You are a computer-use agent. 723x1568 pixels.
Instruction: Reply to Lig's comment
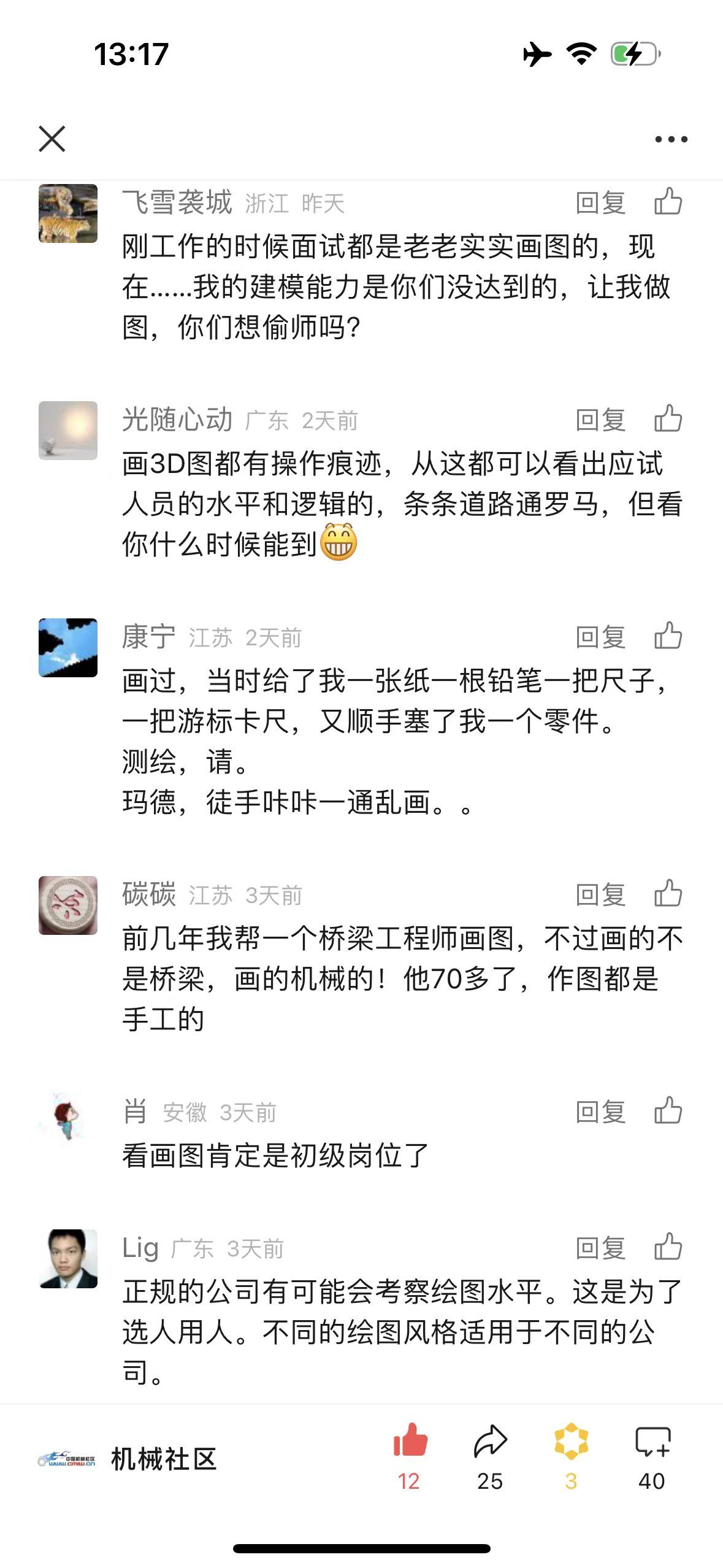point(600,1248)
